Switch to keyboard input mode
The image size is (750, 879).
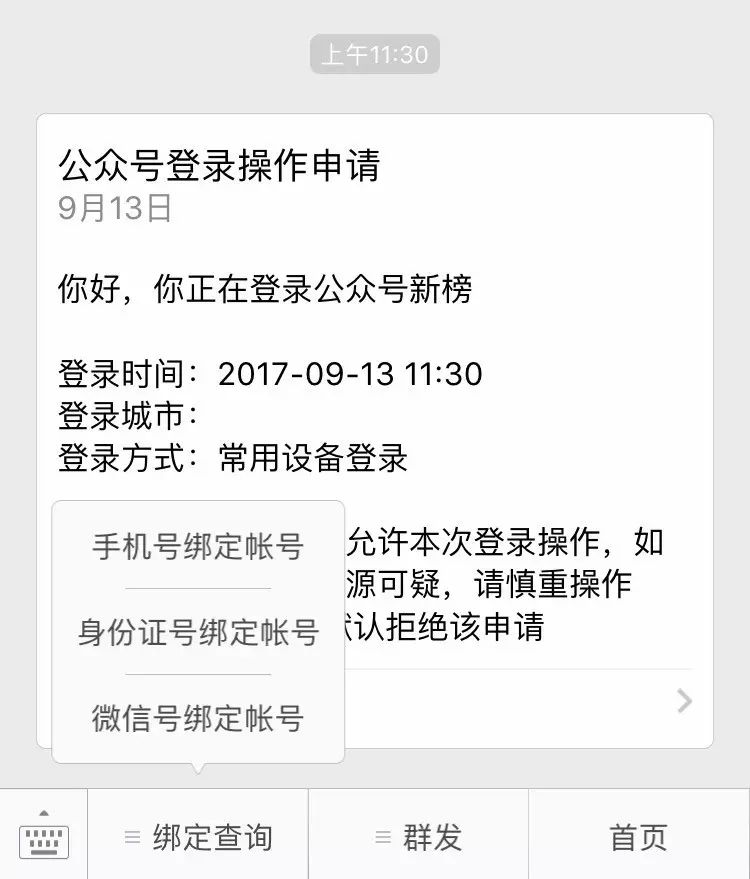tap(44, 836)
